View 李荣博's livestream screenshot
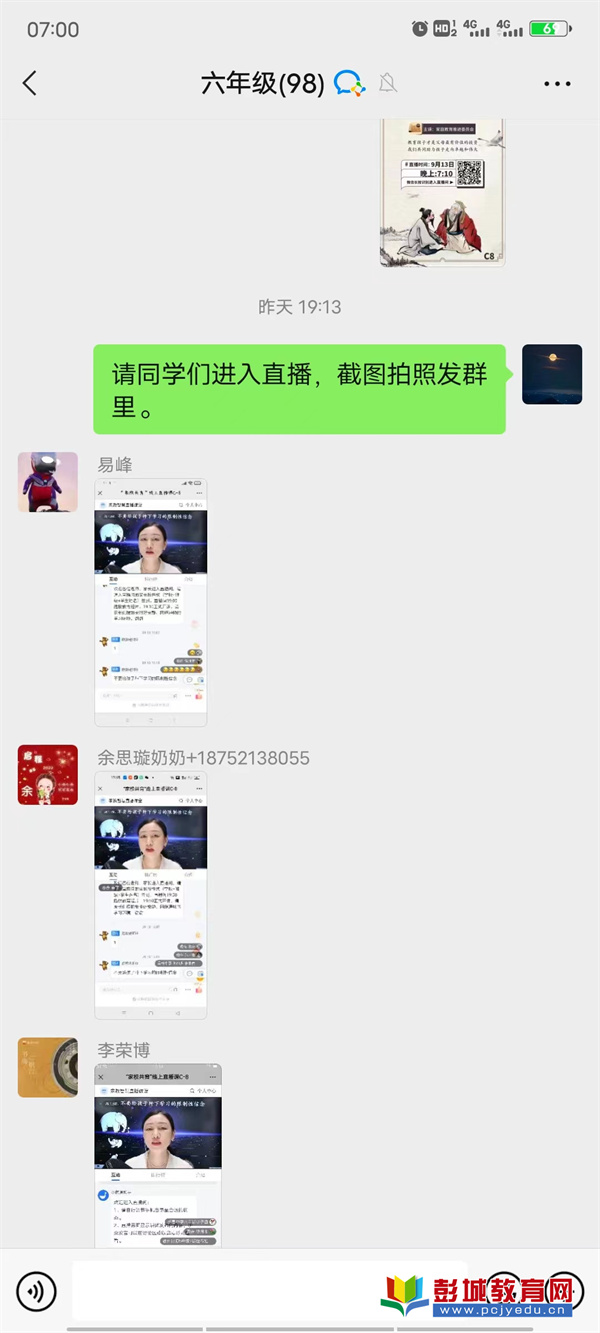Viewport: 600px width, 1333px height. click(158, 1155)
